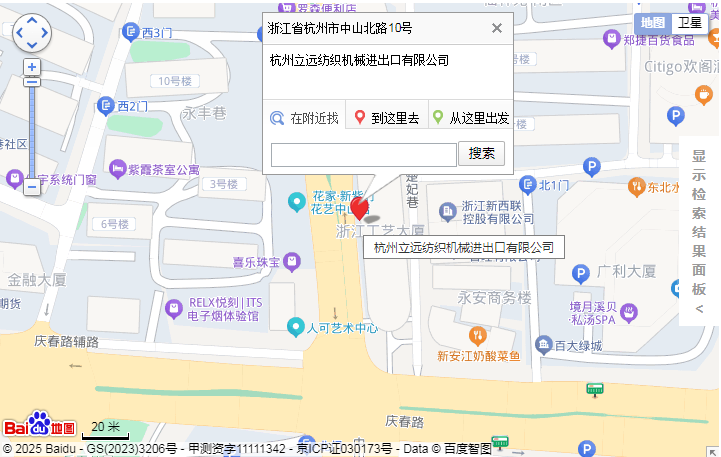This screenshot has height=457, width=721.
Task: Switch to the 在附近找 tab
Action: (x=304, y=118)
